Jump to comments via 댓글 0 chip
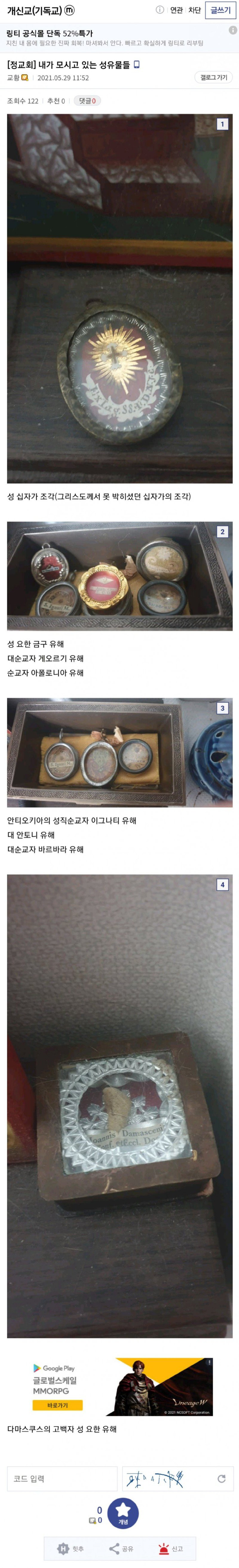Image resolution: width=239 pixels, height=1568 pixels. (87, 101)
